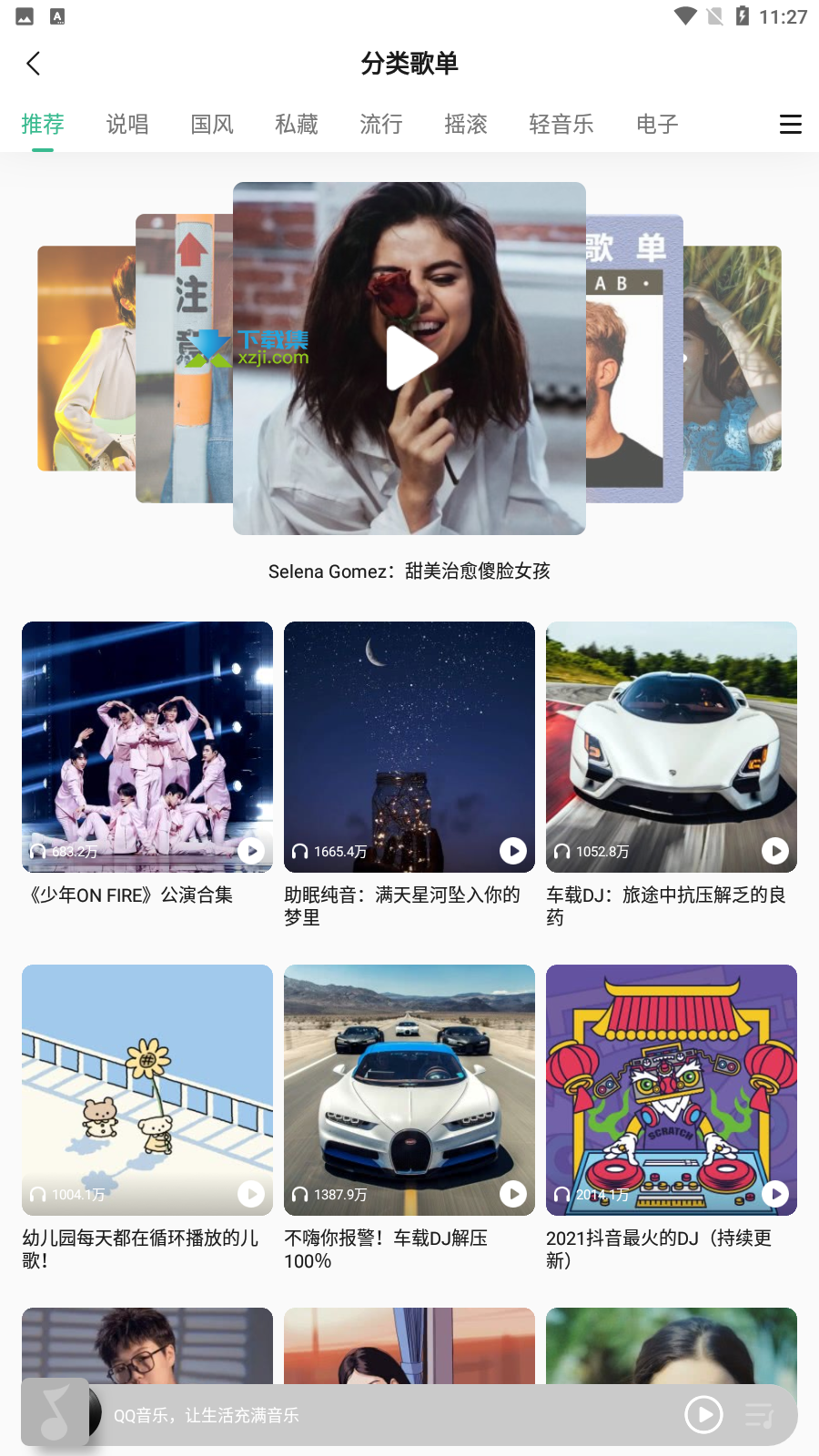Open the 流行 tab
Viewport: 819px width, 1456px height.
pos(381,125)
